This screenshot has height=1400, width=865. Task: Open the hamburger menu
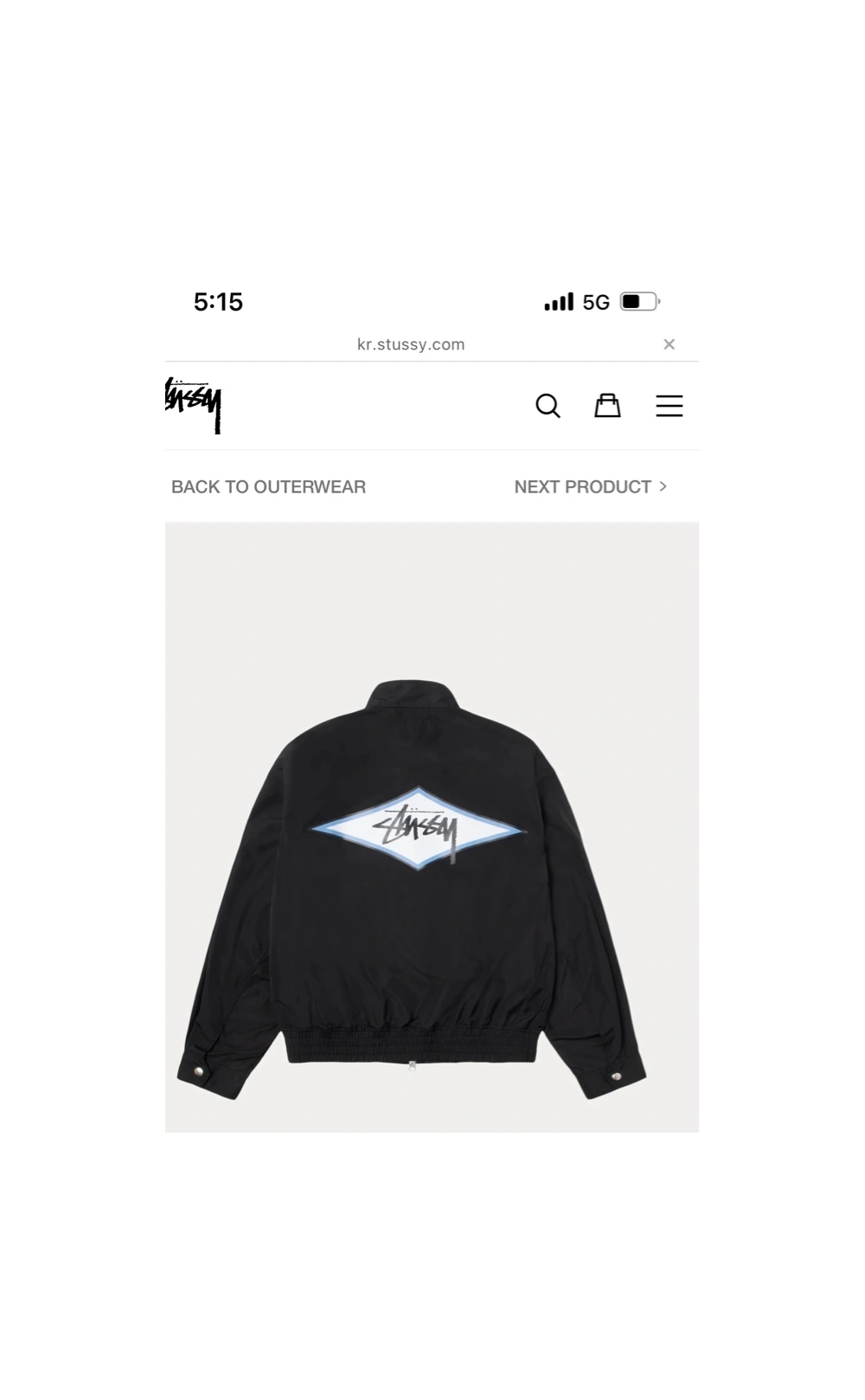click(669, 406)
